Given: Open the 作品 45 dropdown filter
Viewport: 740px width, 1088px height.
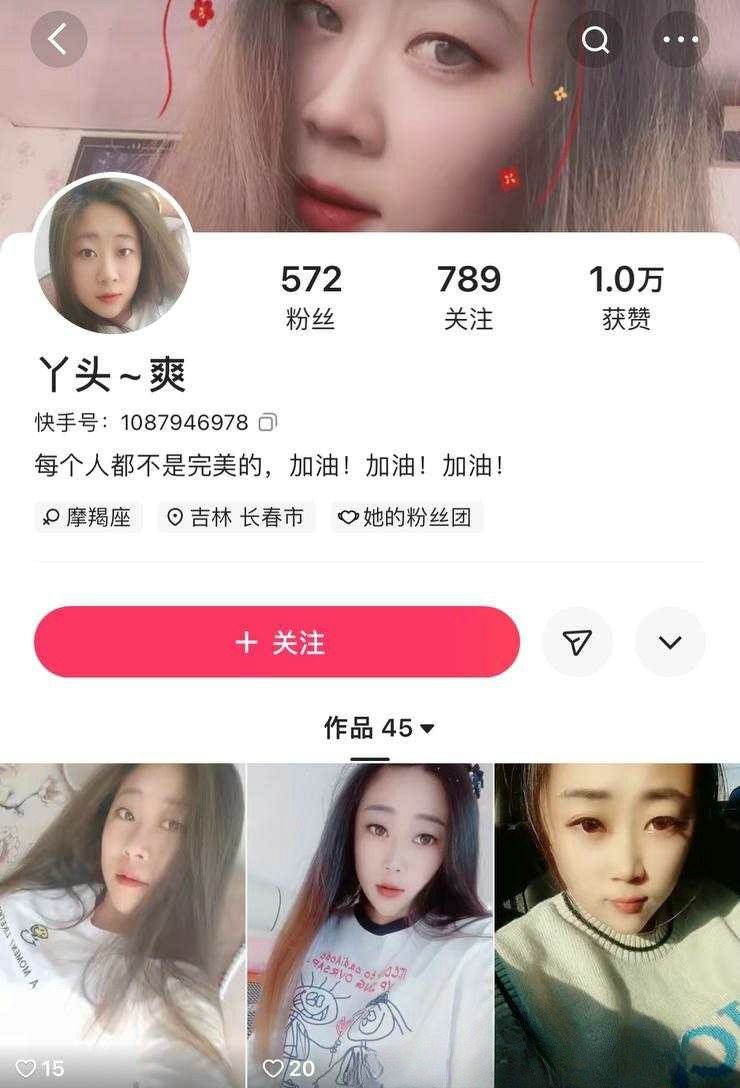Looking at the screenshot, I should [379, 728].
